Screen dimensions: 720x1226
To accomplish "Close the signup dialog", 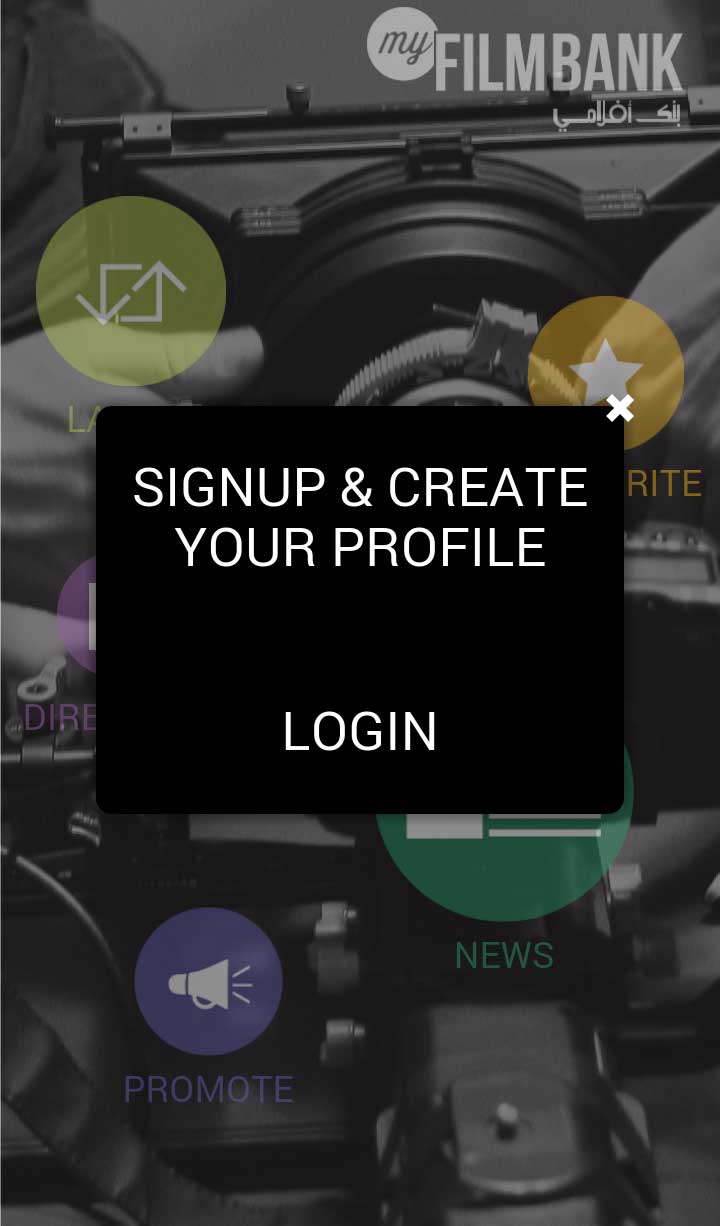I will 620,408.
